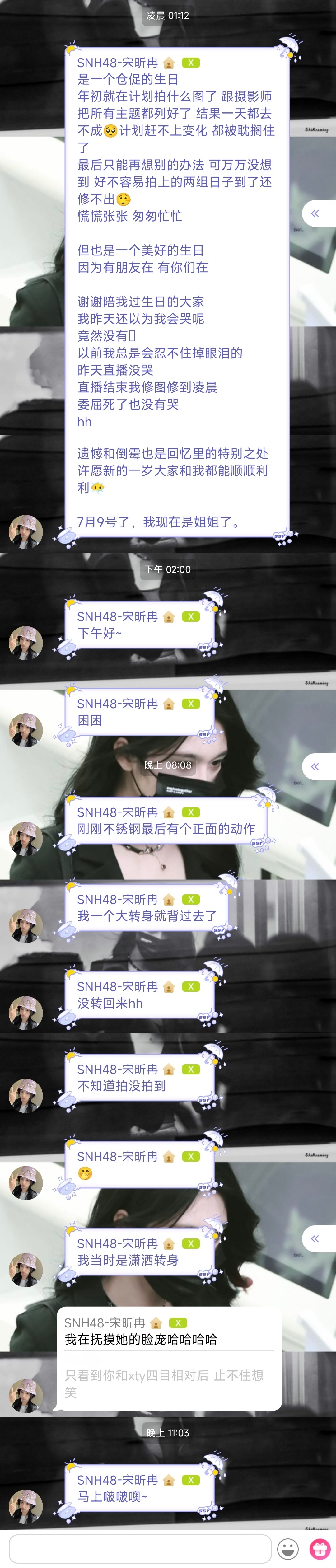Image resolution: width=336 pixels, height=1568 pixels.
Task: Open the gift icon
Action: click(320, 1548)
